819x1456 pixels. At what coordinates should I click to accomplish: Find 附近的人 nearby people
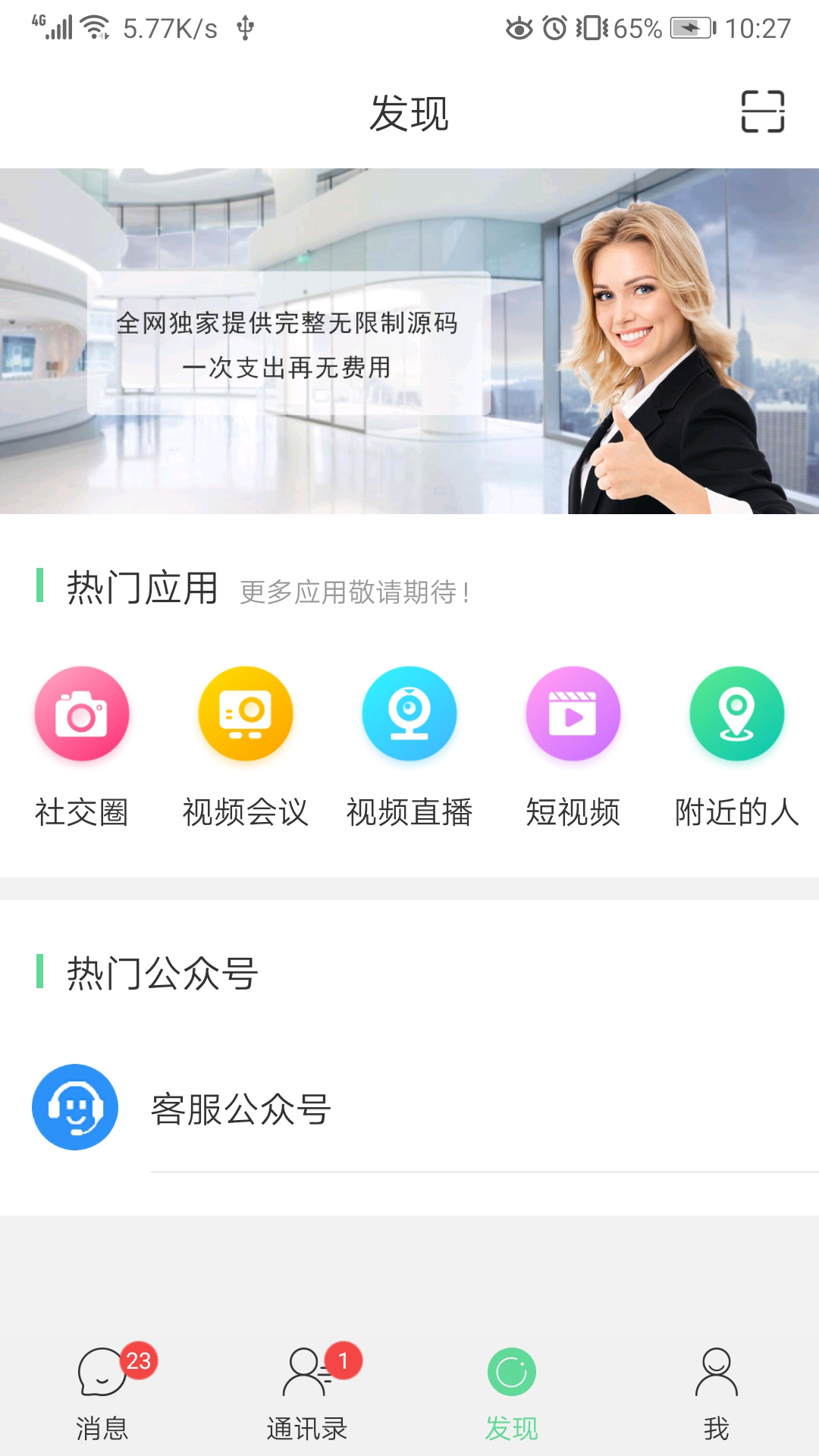pos(737,747)
